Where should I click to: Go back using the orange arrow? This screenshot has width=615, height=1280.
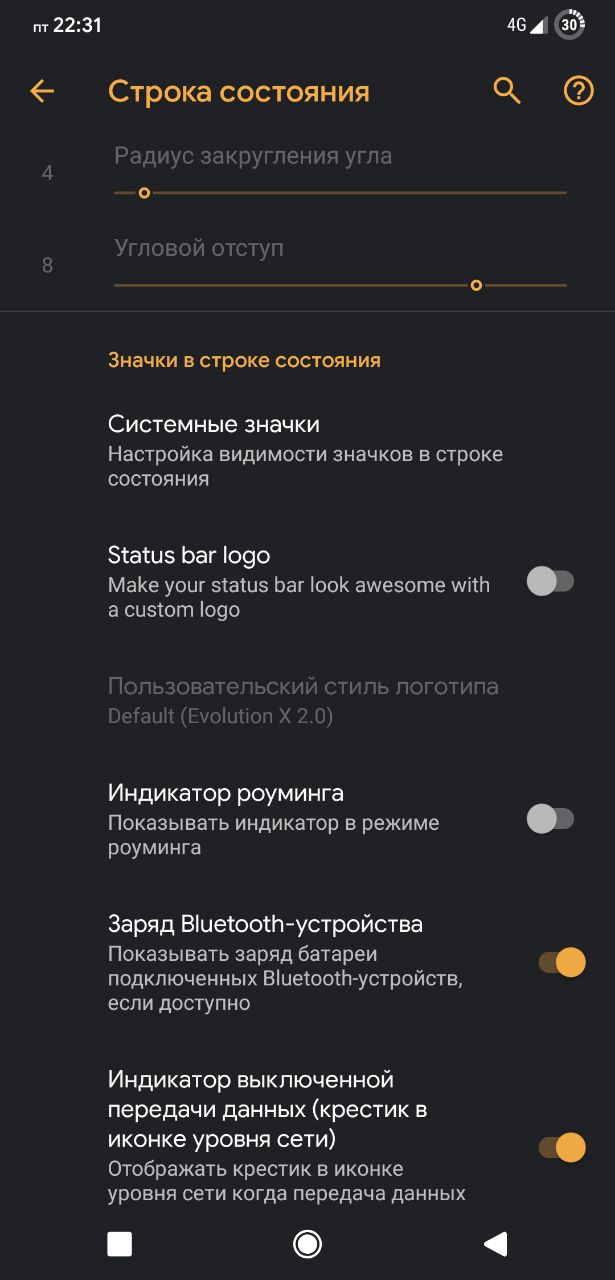42,92
